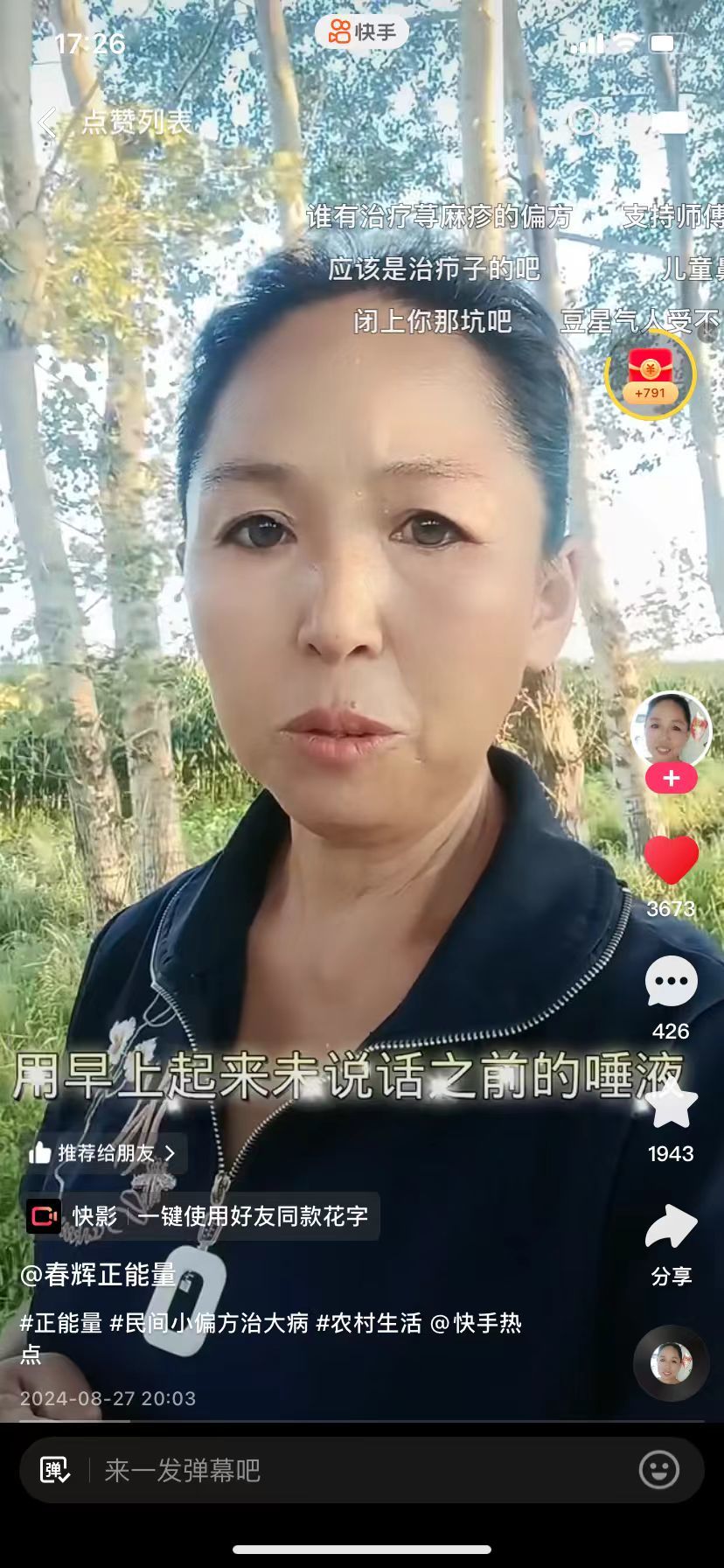Open the comments with 426 replies
The height and width of the screenshot is (1568, 724).
click(x=671, y=982)
